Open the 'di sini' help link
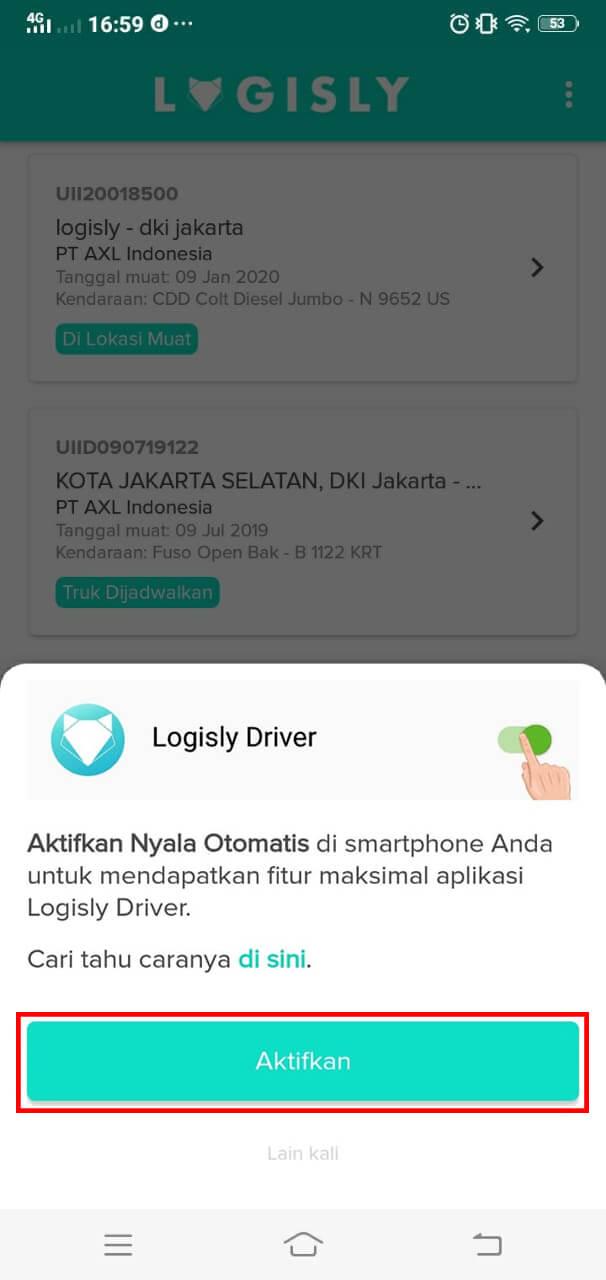 273,960
